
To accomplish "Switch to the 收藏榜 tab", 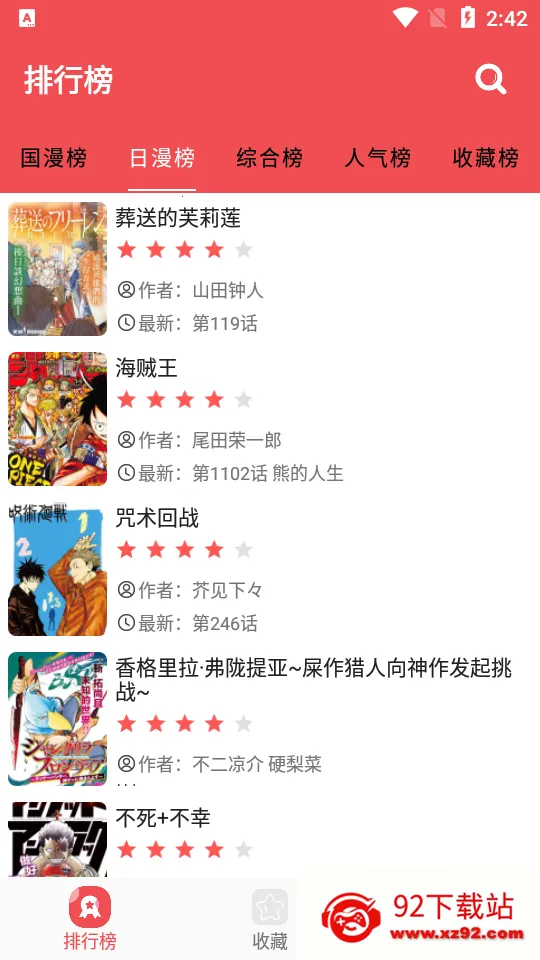I will [x=486, y=158].
